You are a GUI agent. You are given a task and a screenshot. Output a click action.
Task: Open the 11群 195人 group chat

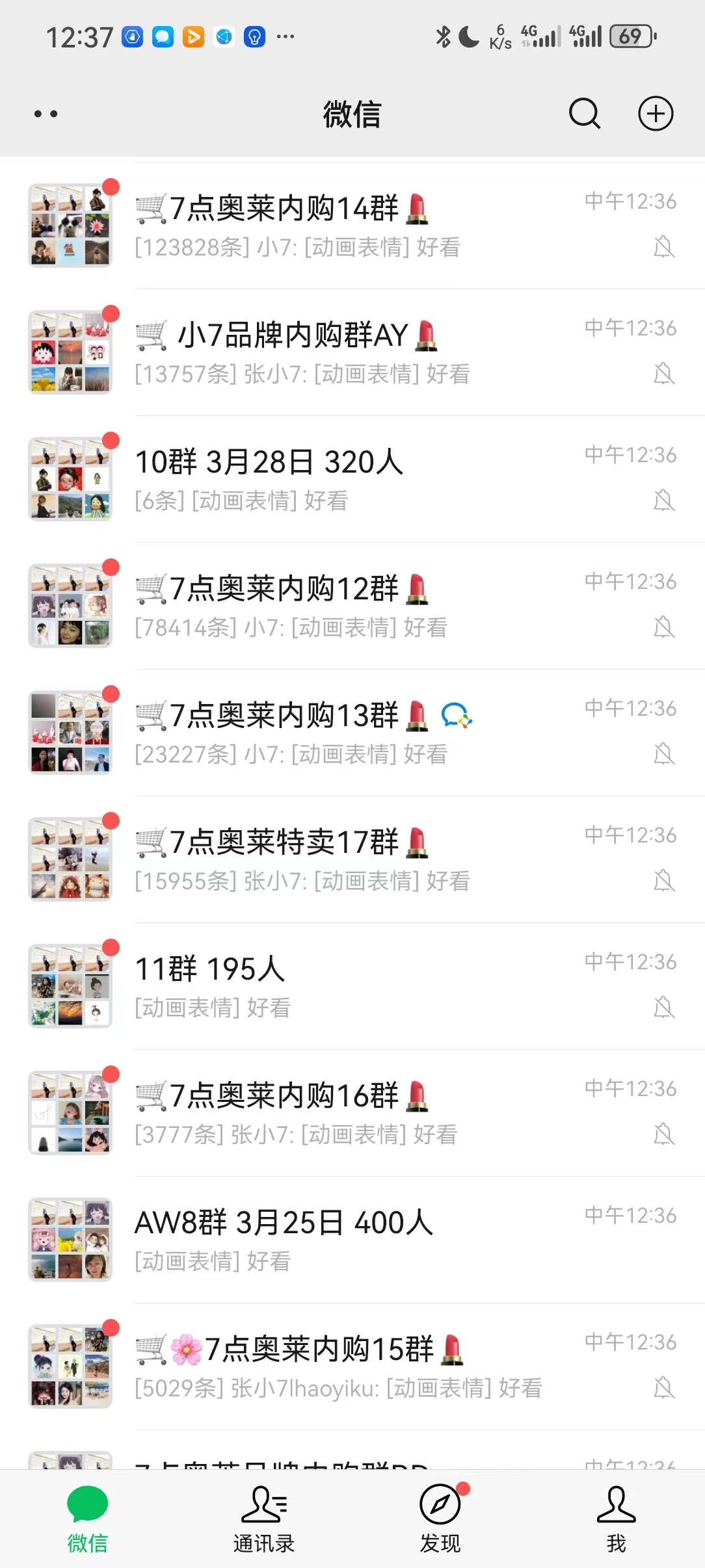tap(351, 986)
